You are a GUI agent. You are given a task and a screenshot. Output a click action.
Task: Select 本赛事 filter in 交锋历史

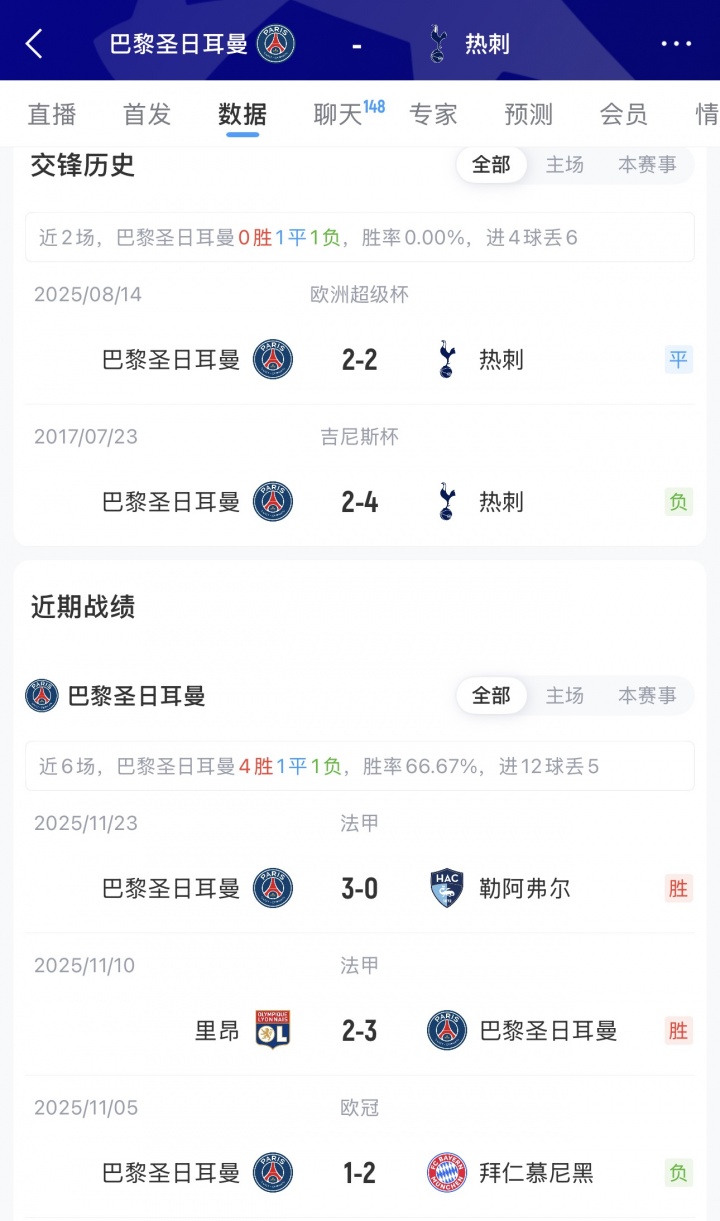pyautogui.click(x=647, y=165)
